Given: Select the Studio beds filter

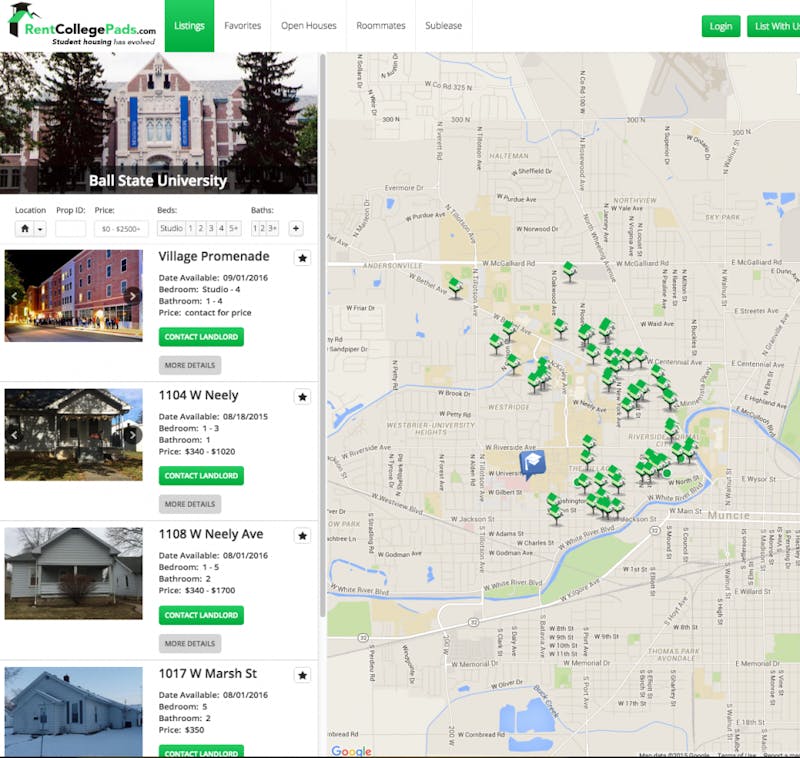Looking at the screenshot, I should (x=171, y=229).
